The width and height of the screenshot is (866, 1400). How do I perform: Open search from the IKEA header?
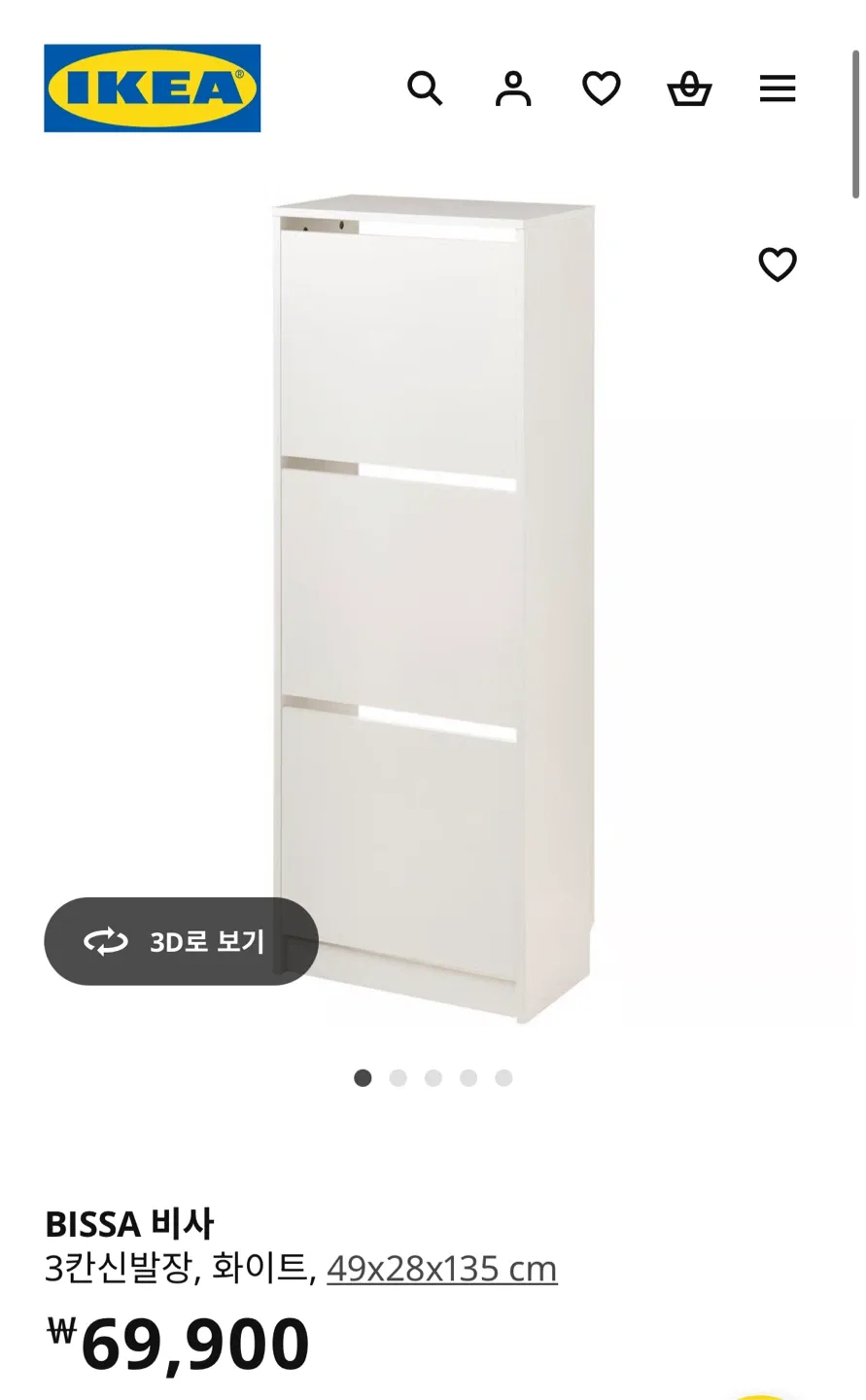(425, 88)
